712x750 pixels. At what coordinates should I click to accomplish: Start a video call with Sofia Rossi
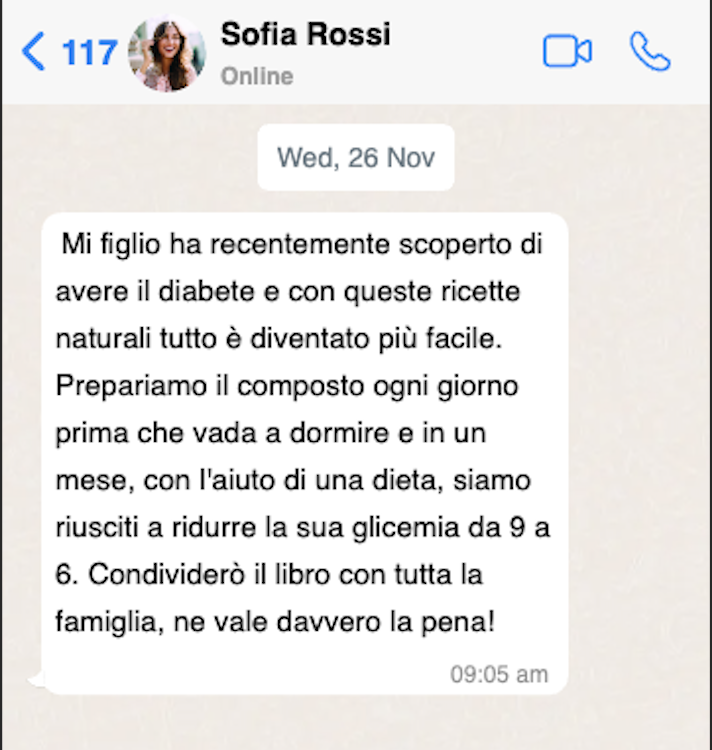[x=567, y=52]
